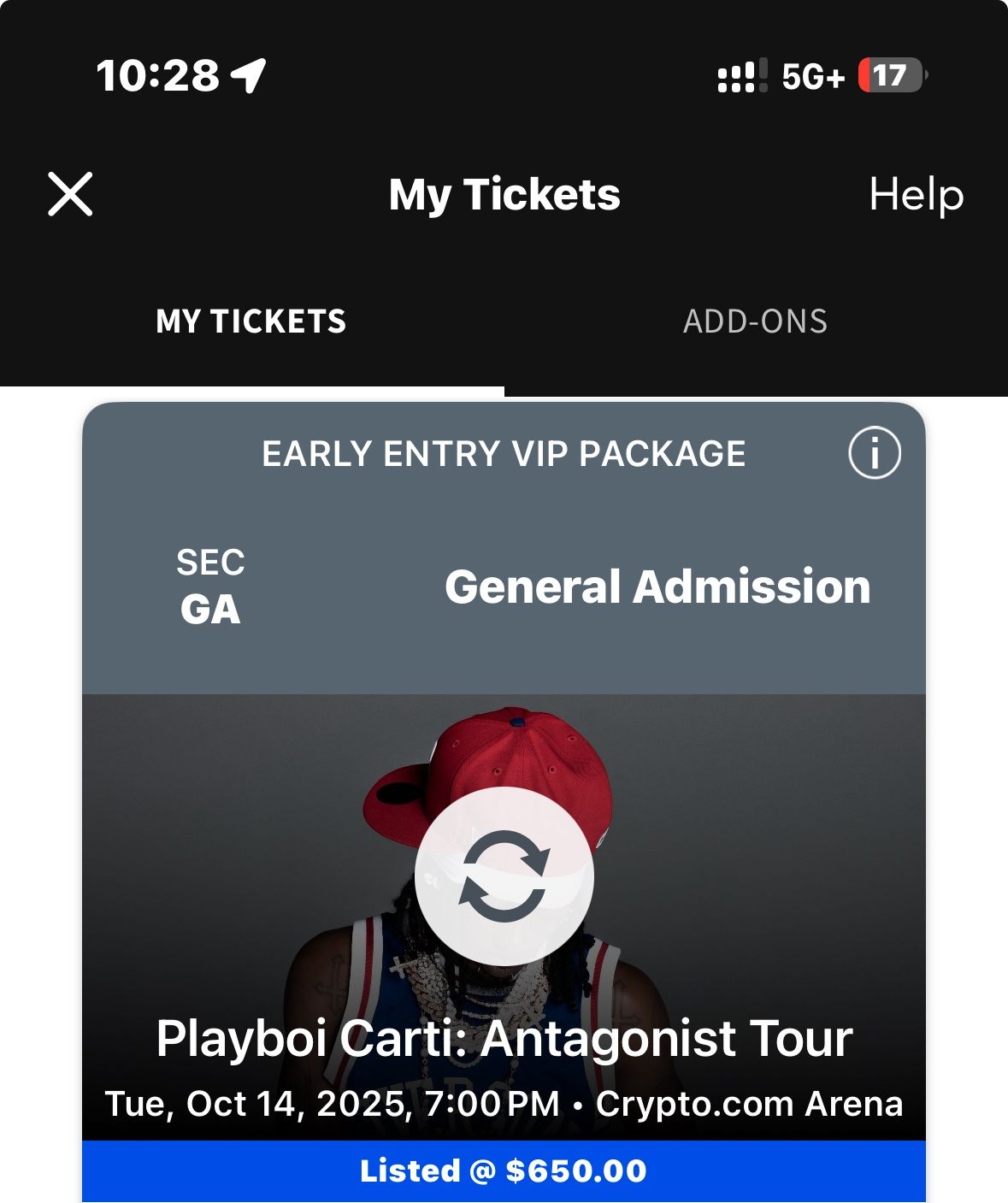Viewport: 1008px width, 1203px height.
Task: Switch to the ADD-ONS tab
Action: point(755,321)
